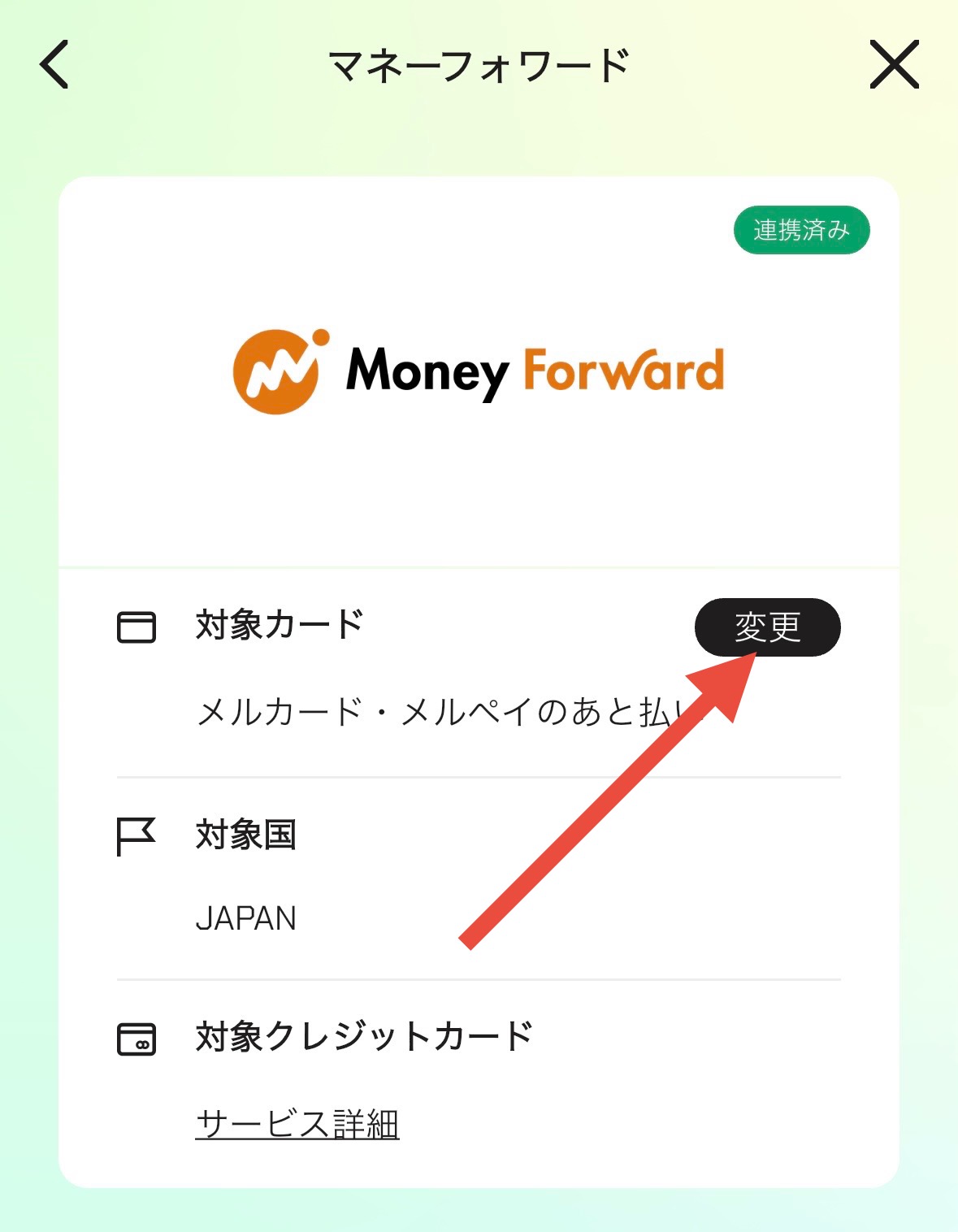Screen dimensions: 958x1232
Task: Close the マネーフォワード screen
Action: [x=894, y=64]
